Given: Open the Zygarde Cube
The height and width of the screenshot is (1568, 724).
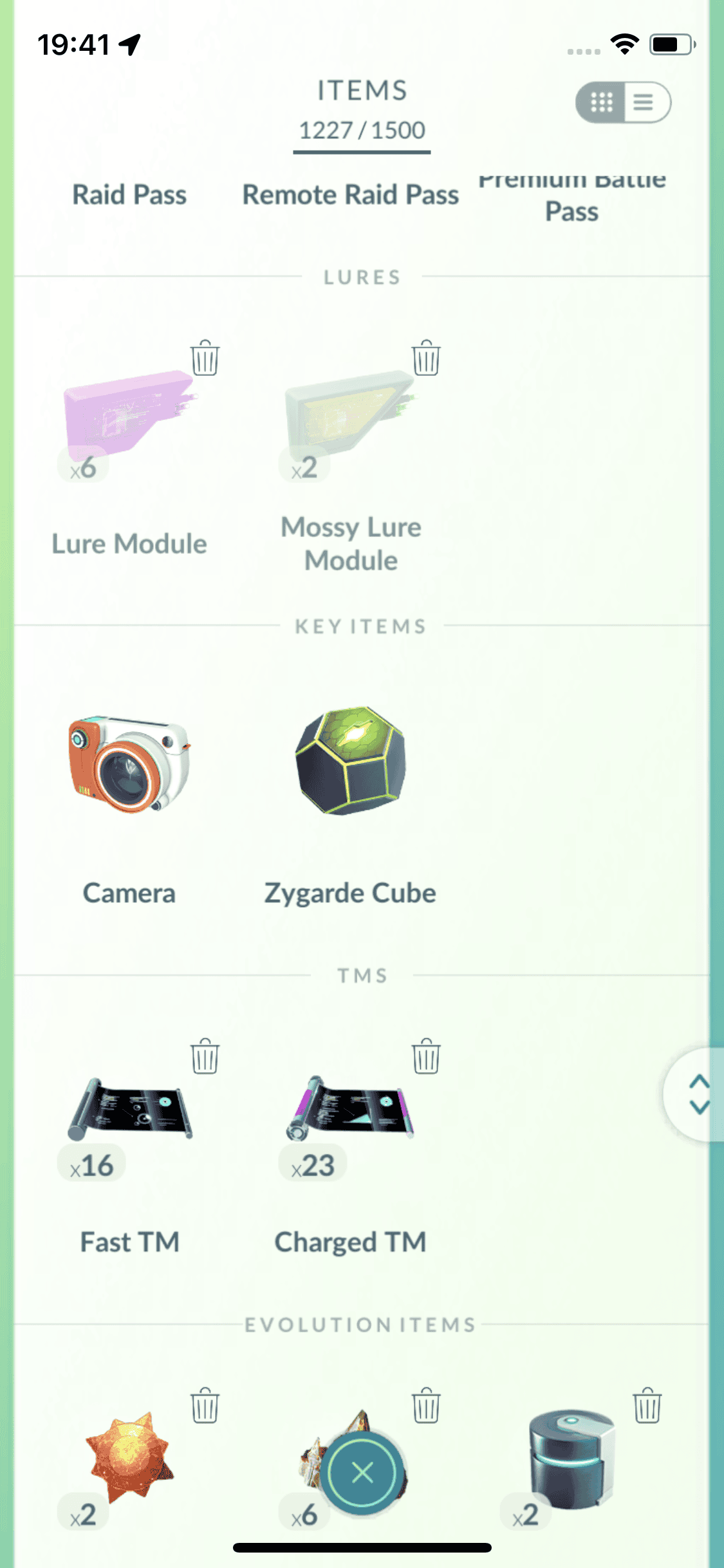Looking at the screenshot, I should pos(351,763).
